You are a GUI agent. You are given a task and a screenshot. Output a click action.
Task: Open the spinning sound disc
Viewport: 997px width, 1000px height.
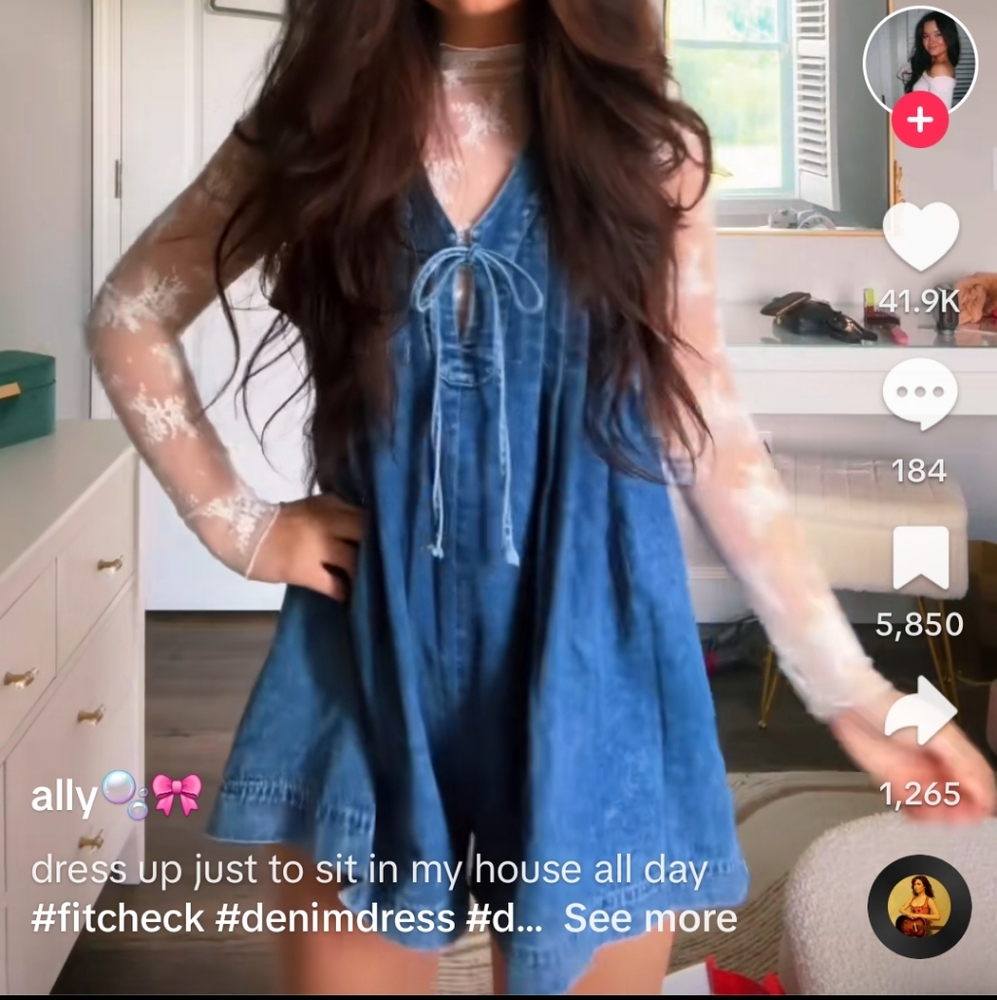(x=919, y=906)
